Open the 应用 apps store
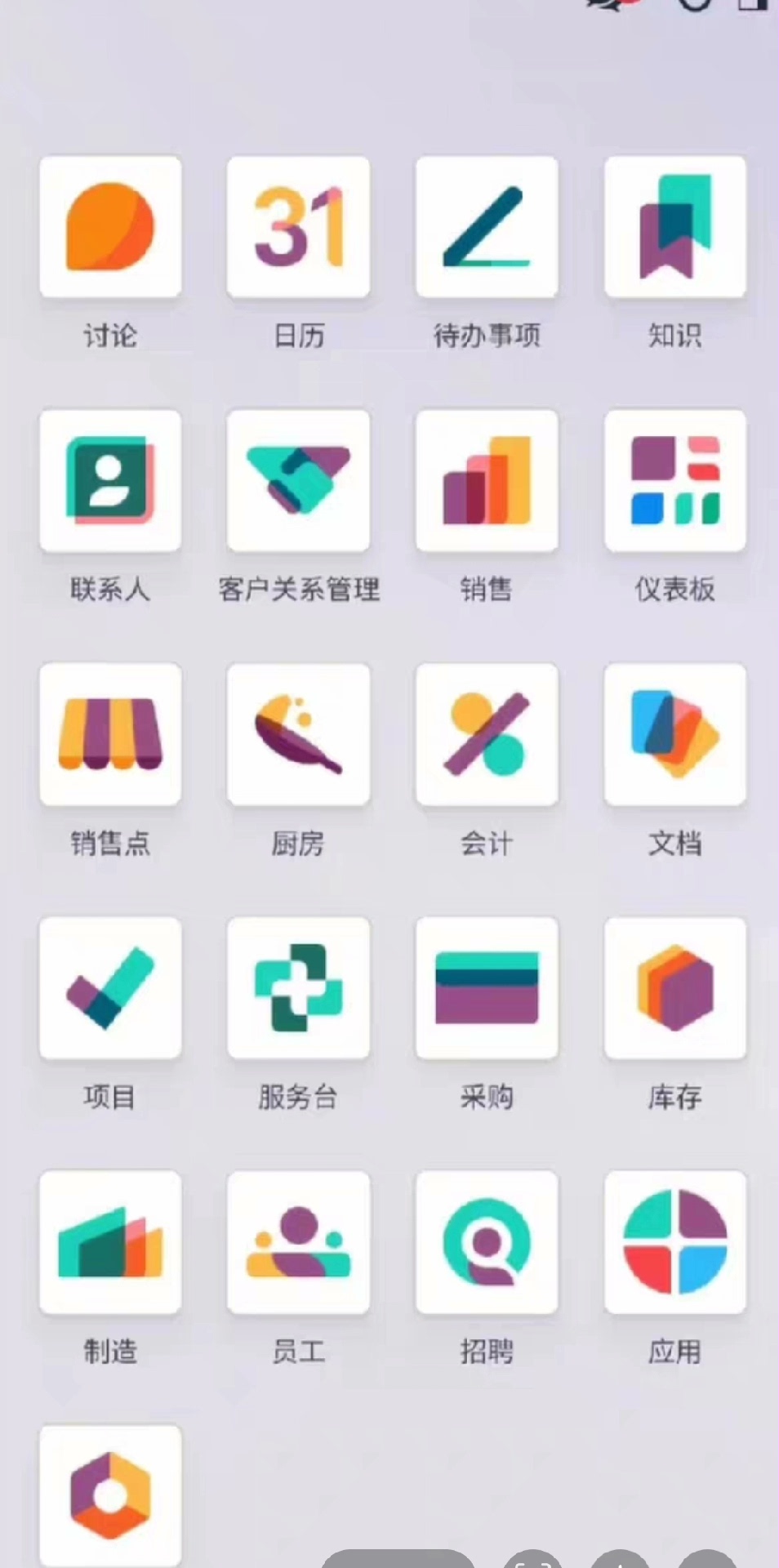Image resolution: width=779 pixels, height=1568 pixels. click(675, 1242)
